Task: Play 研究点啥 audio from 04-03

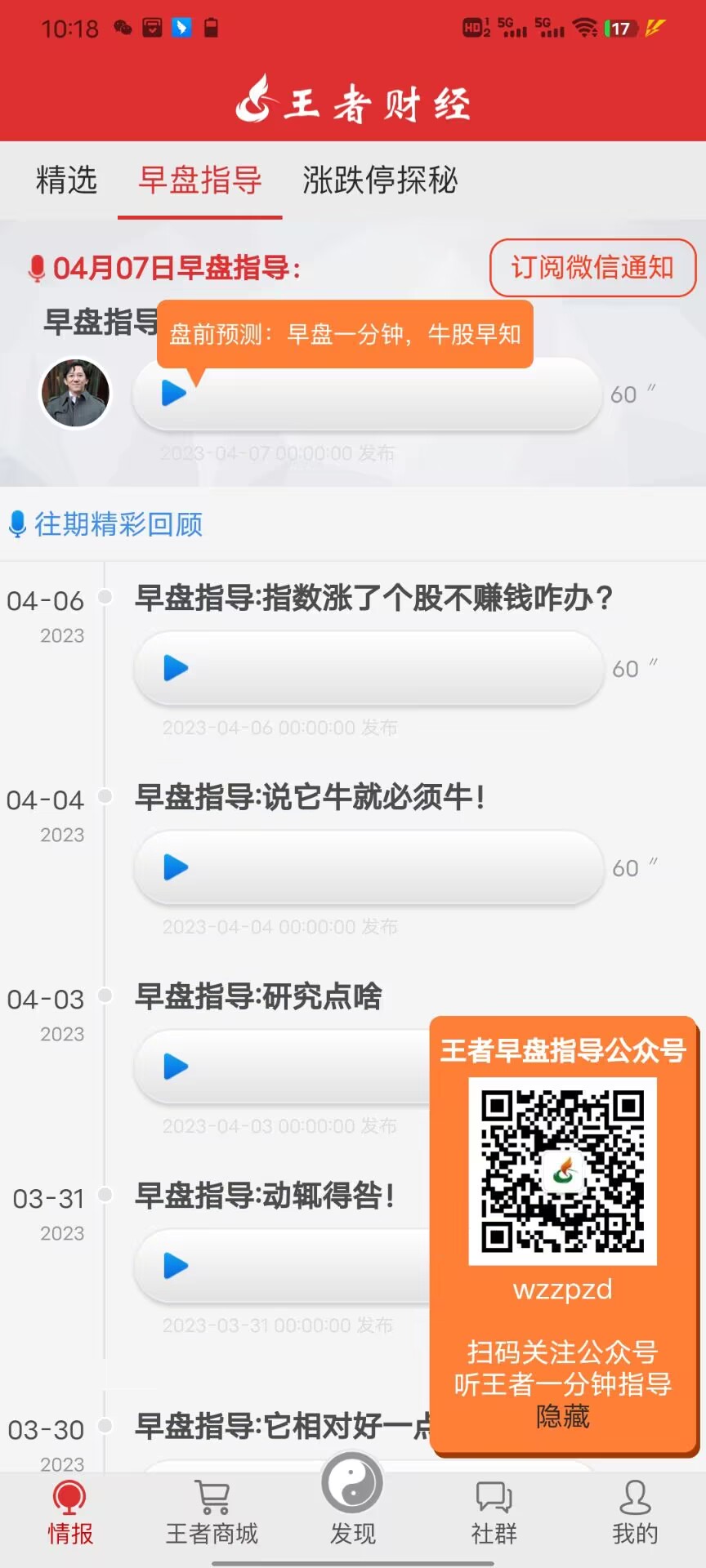Action: coord(176,1067)
